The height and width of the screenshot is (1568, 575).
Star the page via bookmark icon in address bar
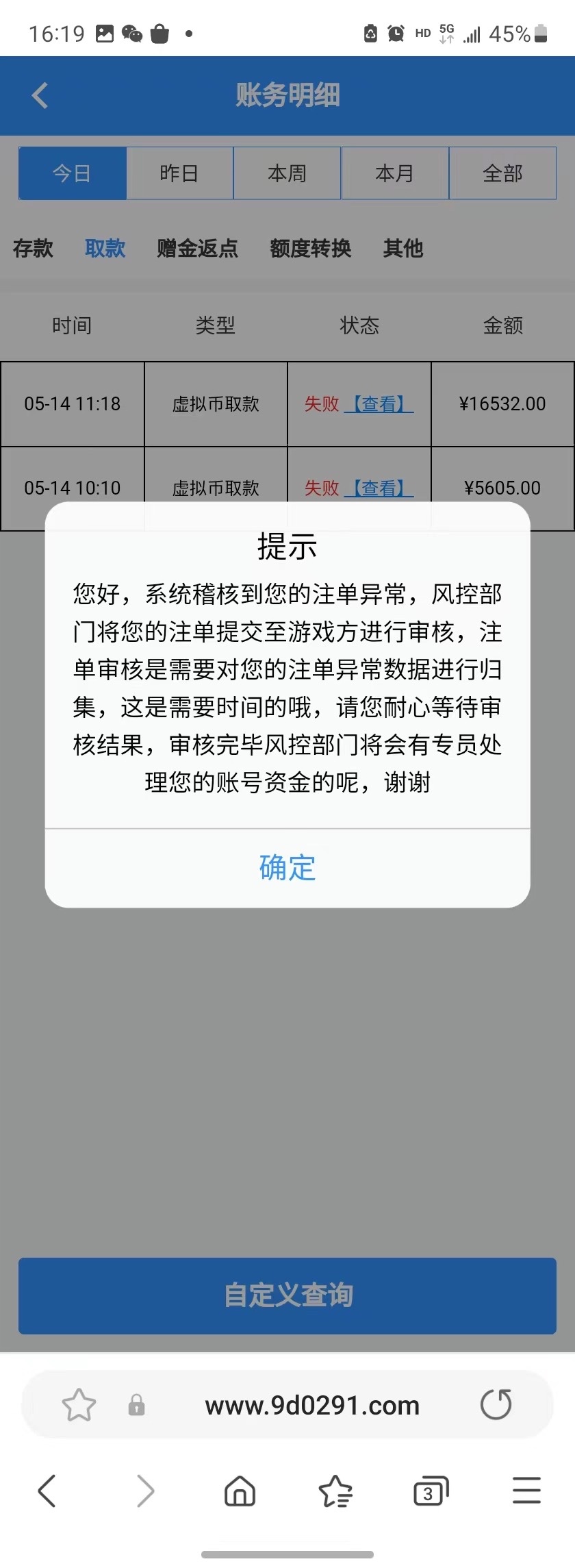click(80, 1405)
